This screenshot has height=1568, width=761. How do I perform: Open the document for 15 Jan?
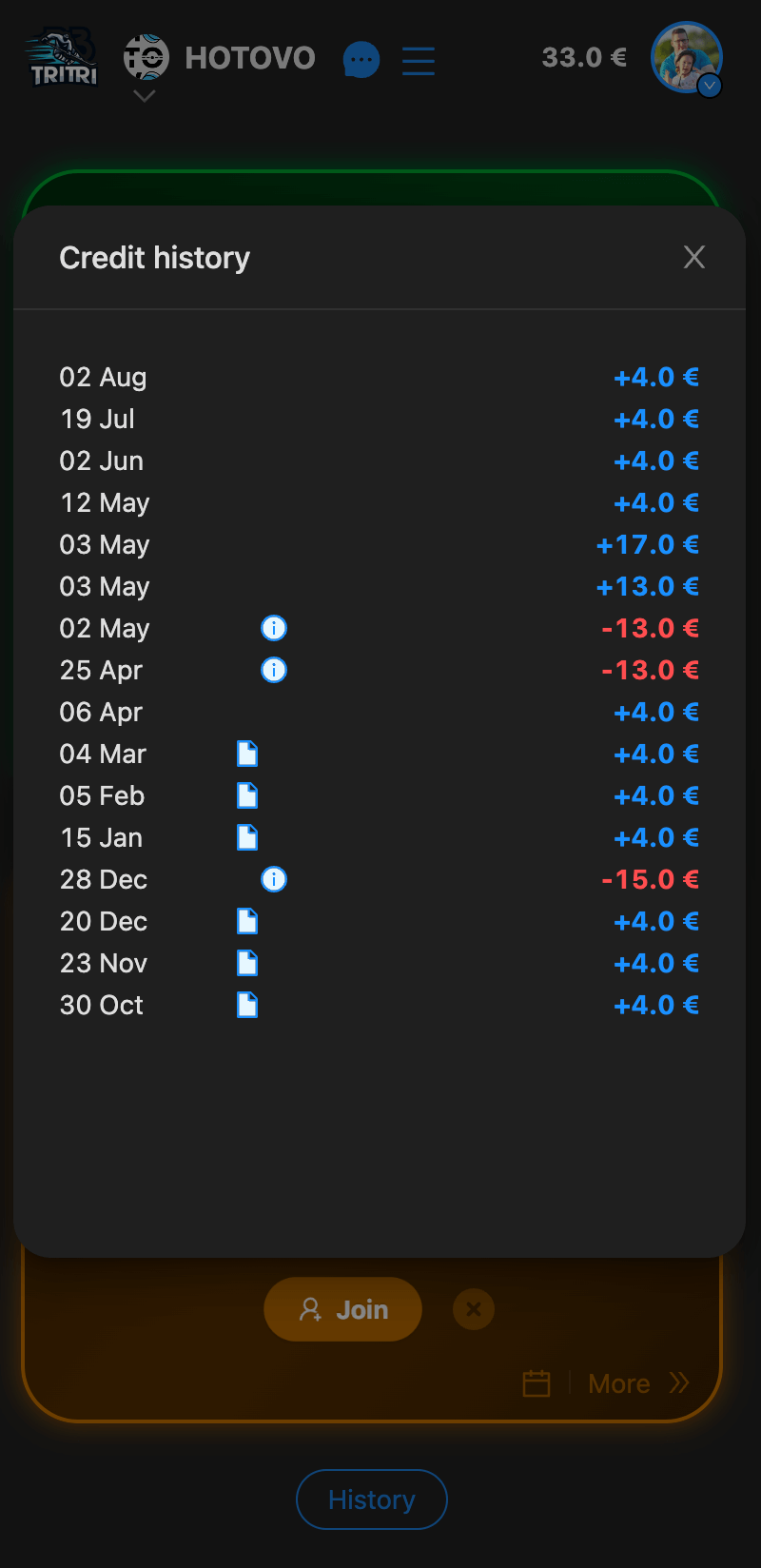247,837
